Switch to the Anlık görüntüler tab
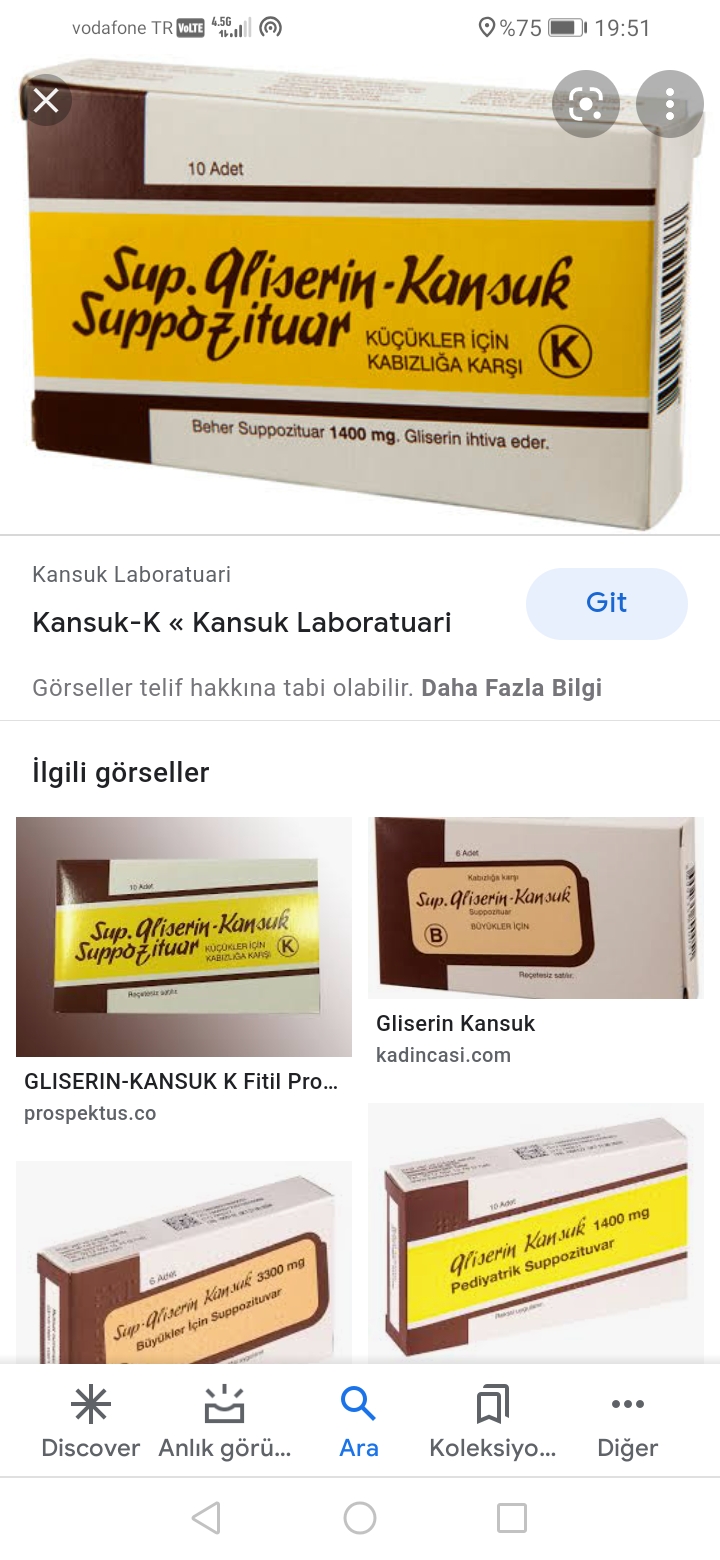The height and width of the screenshot is (1560, 720). tap(224, 1422)
